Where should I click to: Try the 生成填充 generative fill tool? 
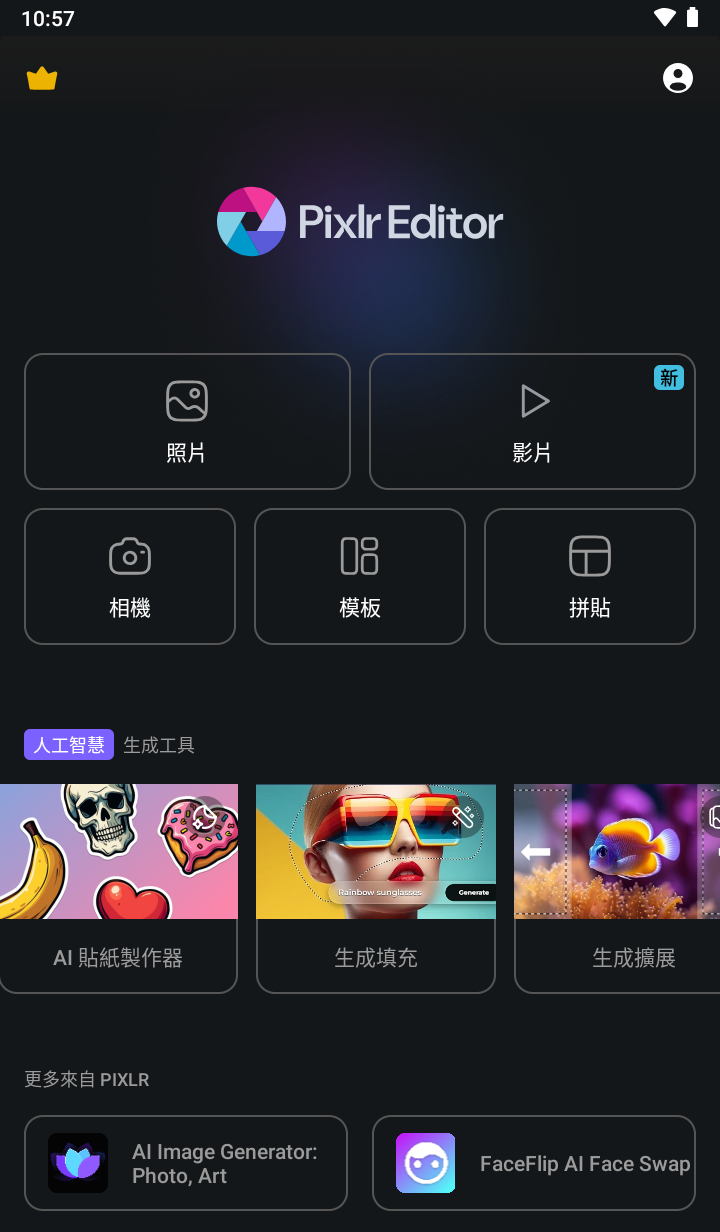click(x=376, y=888)
